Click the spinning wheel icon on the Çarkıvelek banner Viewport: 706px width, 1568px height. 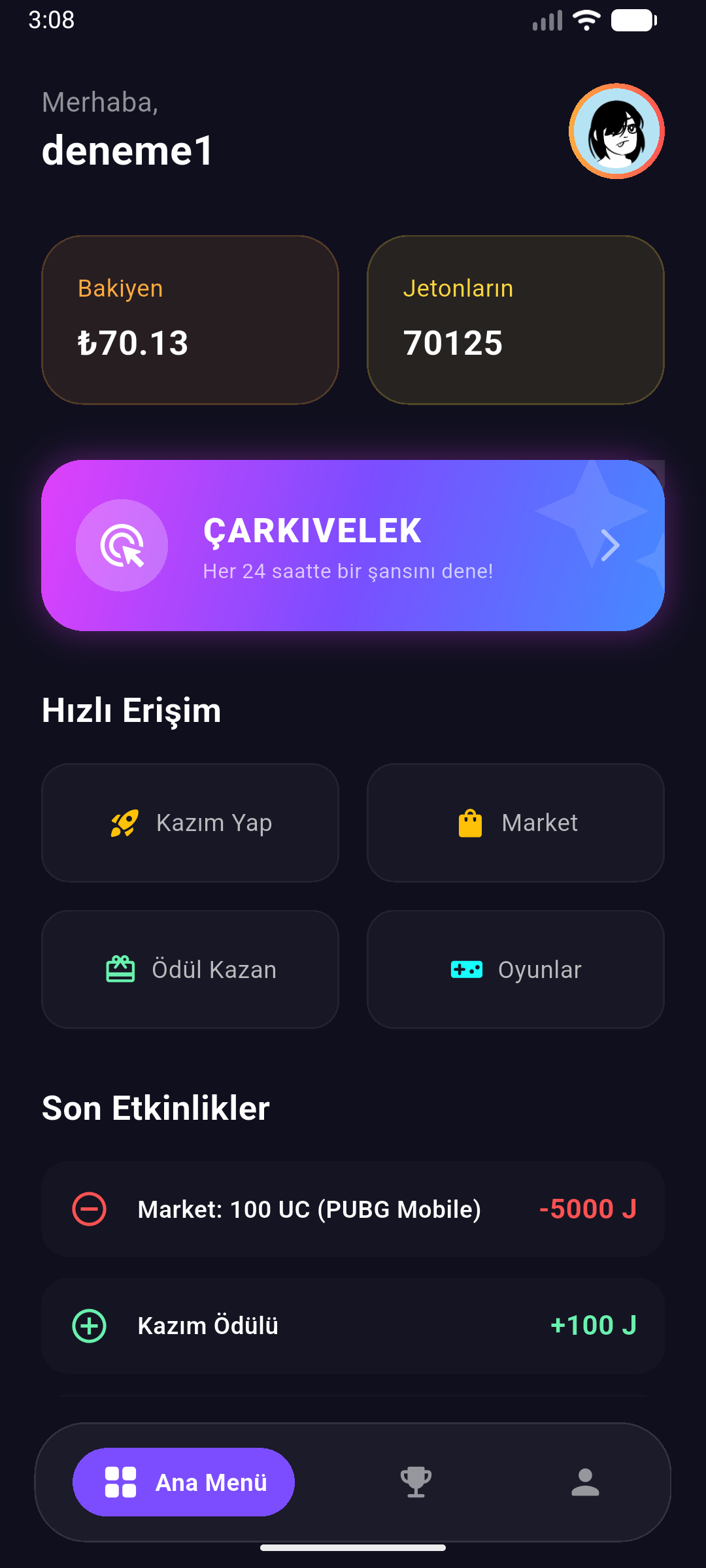(x=122, y=546)
